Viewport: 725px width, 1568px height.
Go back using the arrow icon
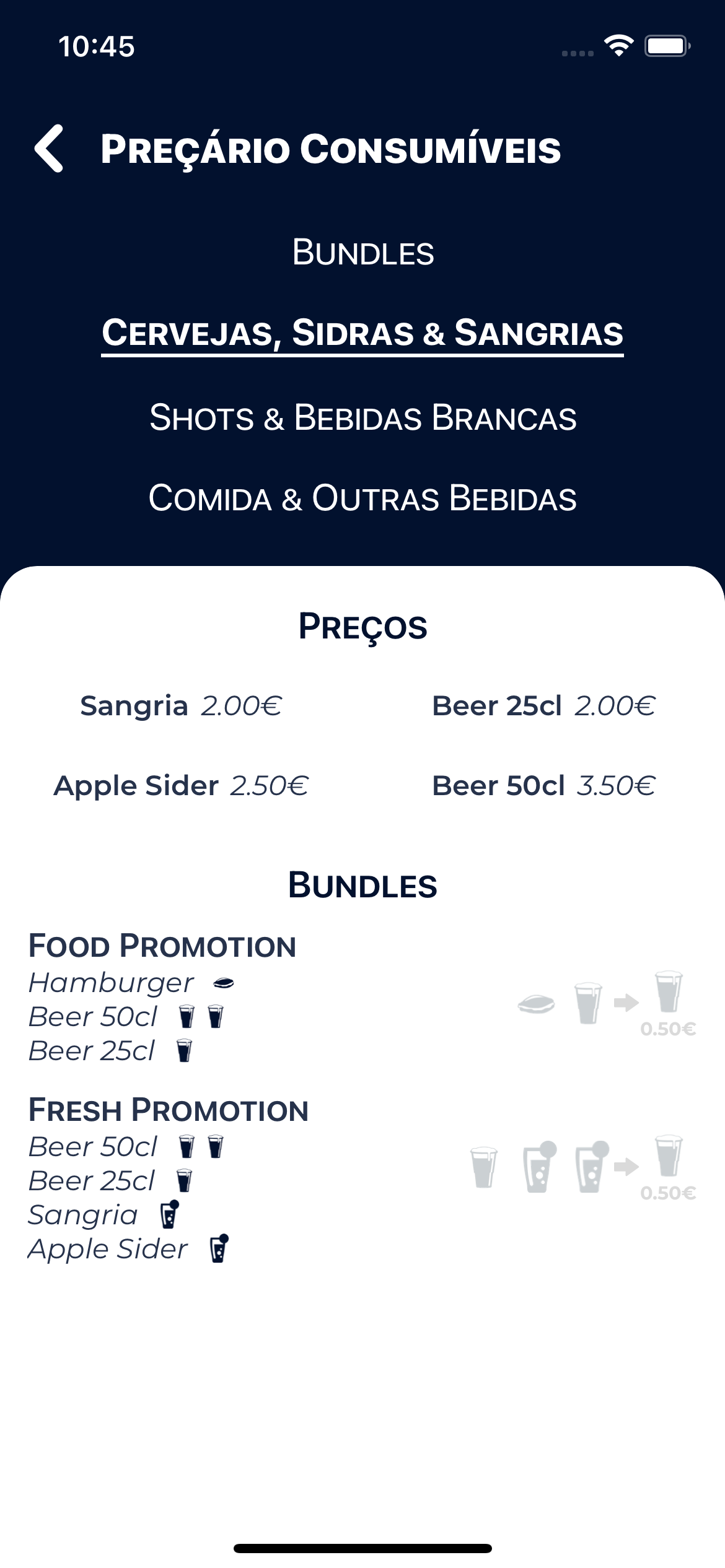point(49,149)
